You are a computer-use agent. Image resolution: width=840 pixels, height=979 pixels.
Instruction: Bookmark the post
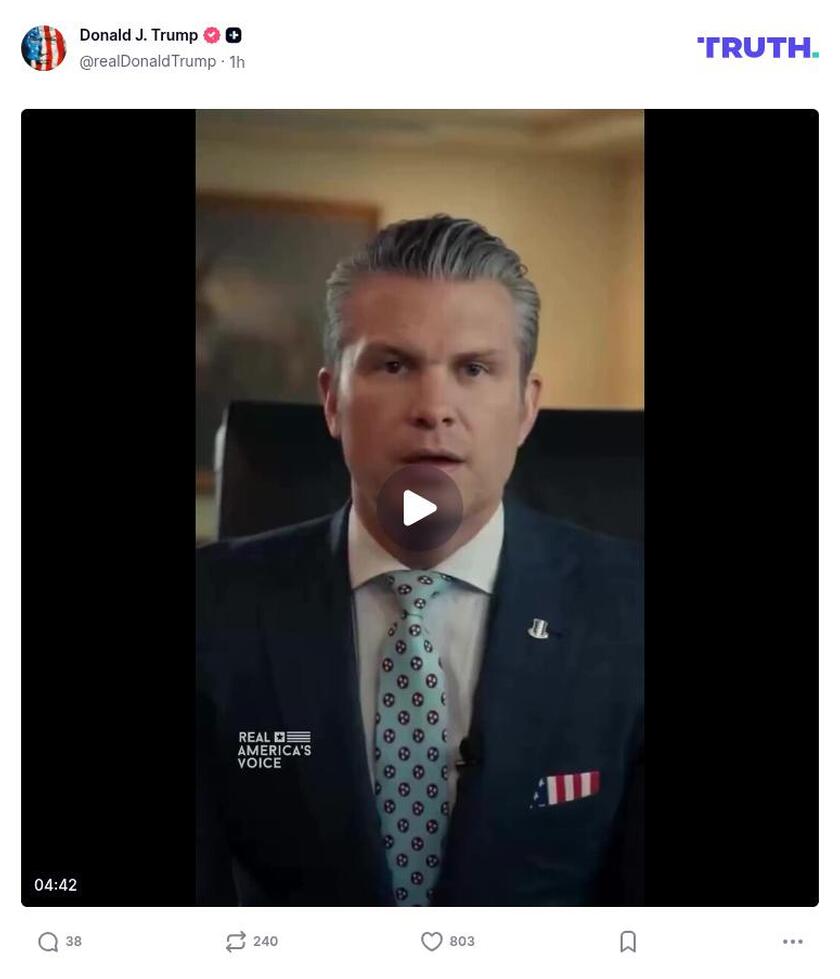click(x=627, y=940)
